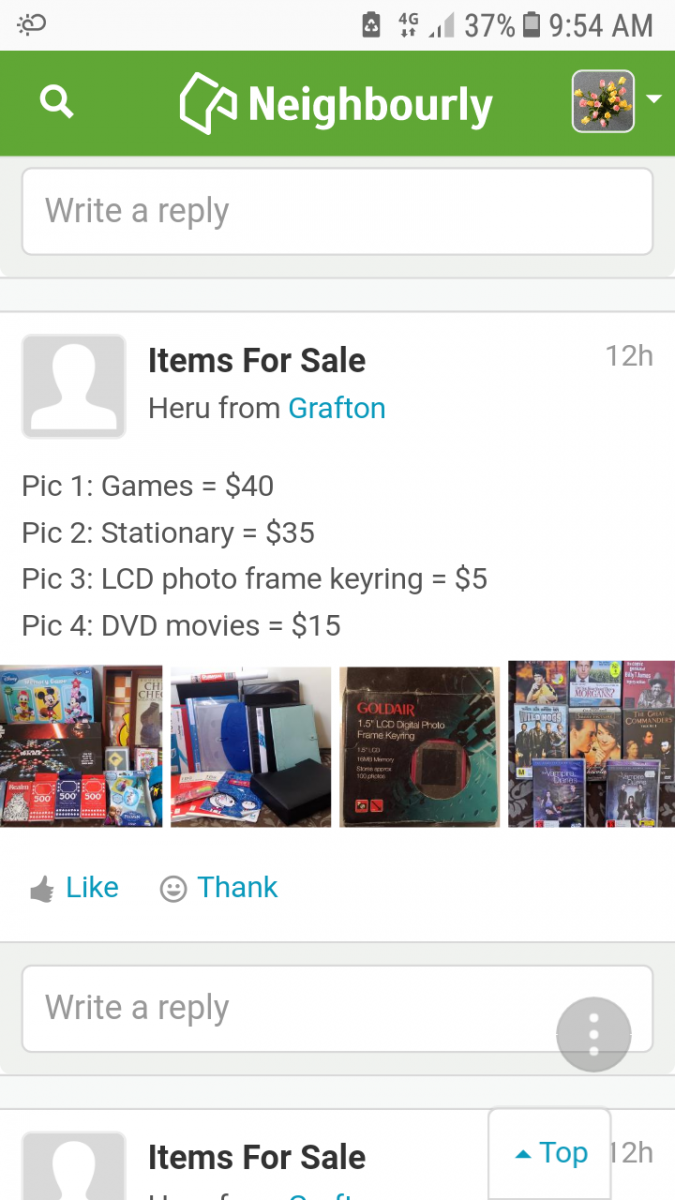View the DVD movies photo thumbnail
This screenshot has width=675, height=1200.
pyautogui.click(x=591, y=746)
